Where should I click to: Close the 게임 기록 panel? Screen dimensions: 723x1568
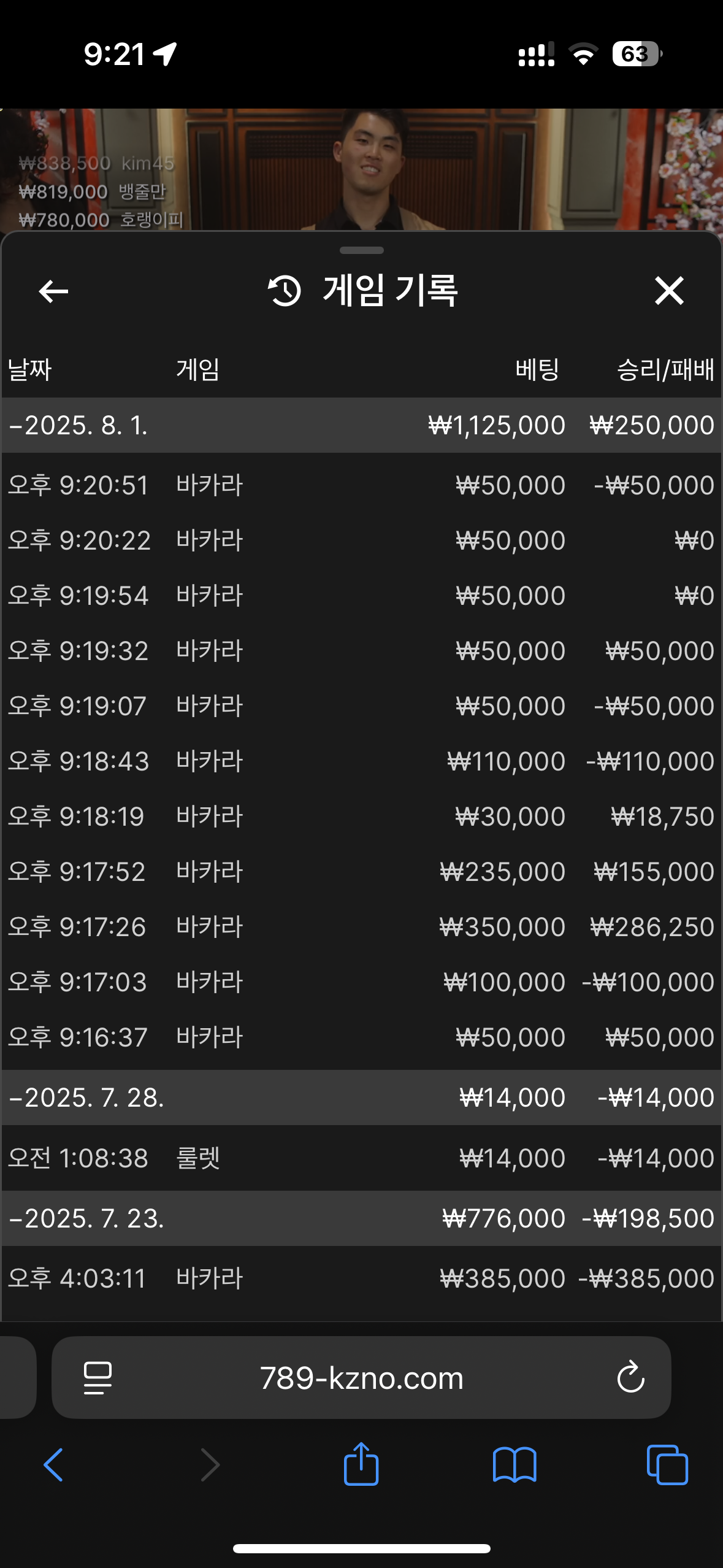[x=668, y=291]
